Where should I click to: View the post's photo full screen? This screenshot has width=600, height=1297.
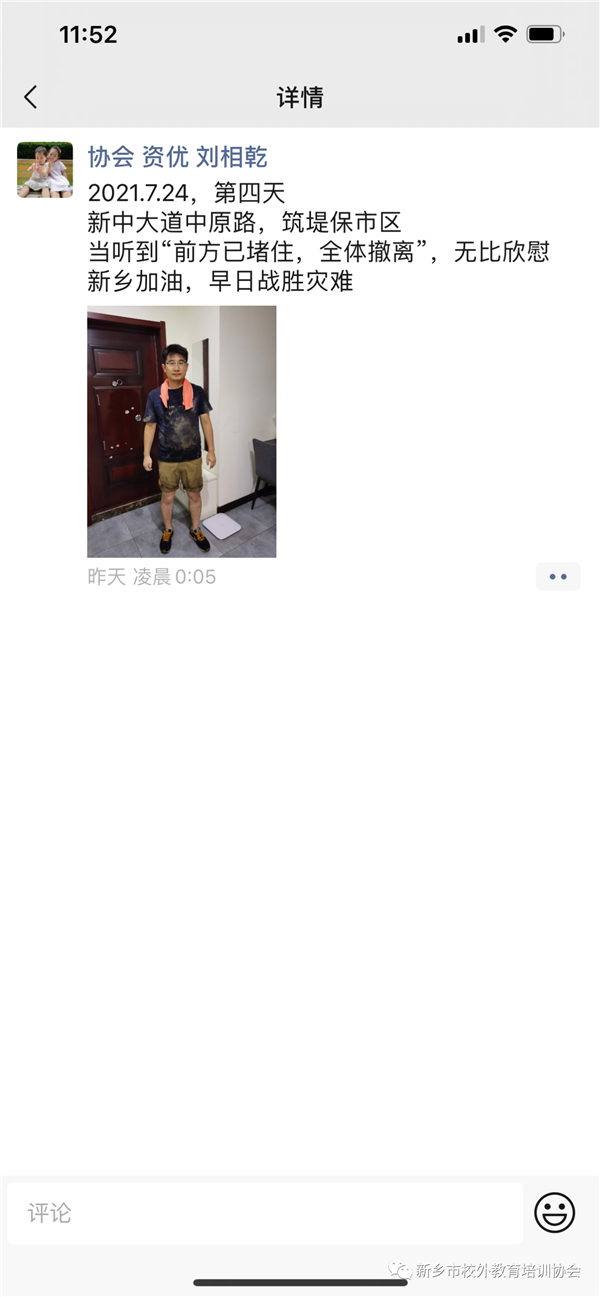pos(181,431)
